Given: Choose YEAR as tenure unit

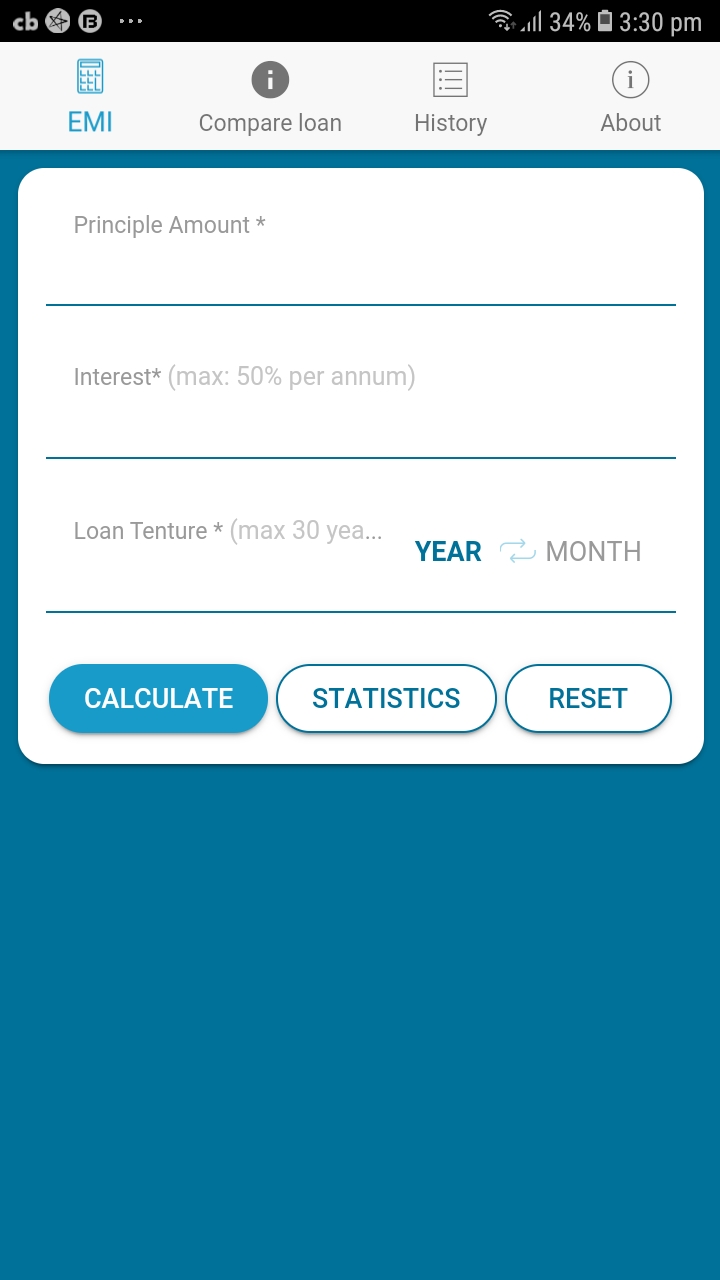Looking at the screenshot, I should tap(448, 552).
